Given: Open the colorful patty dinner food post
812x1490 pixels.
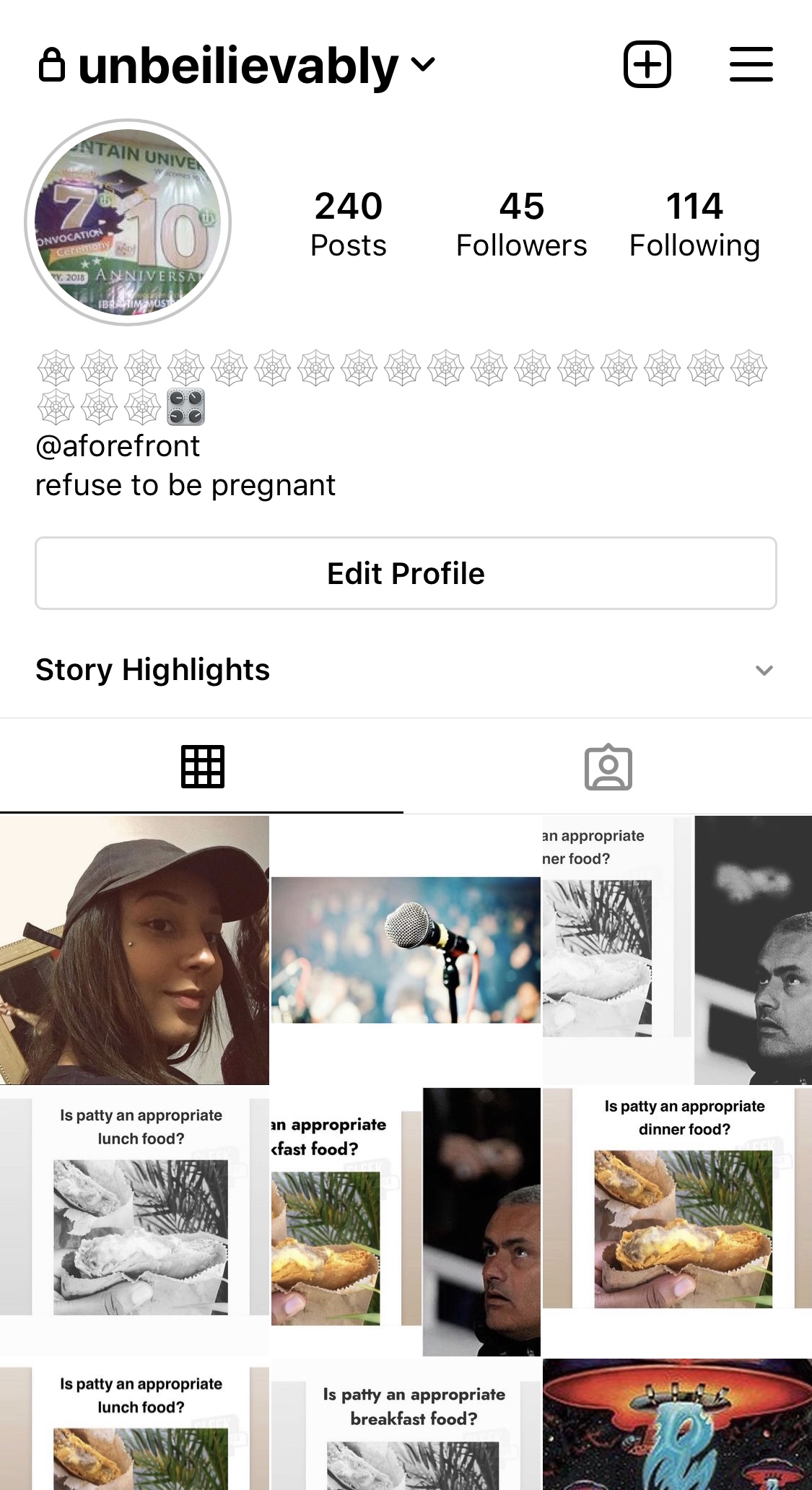Looking at the screenshot, I should [677, 1221].
